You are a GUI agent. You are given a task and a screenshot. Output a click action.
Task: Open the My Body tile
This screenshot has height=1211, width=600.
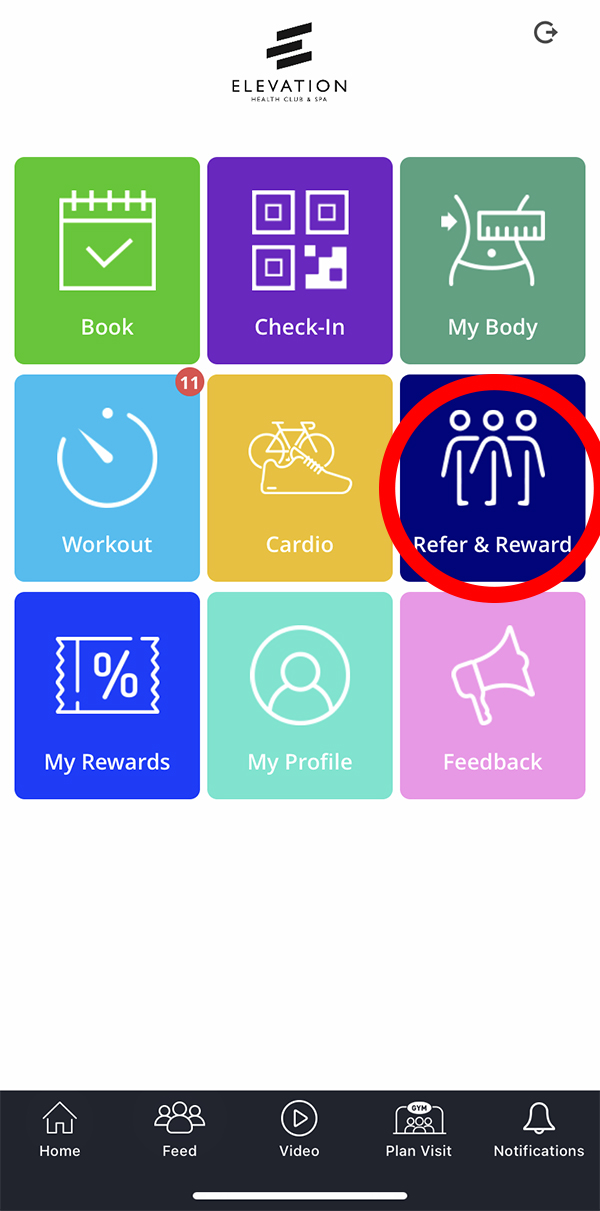tap(493, 260)
